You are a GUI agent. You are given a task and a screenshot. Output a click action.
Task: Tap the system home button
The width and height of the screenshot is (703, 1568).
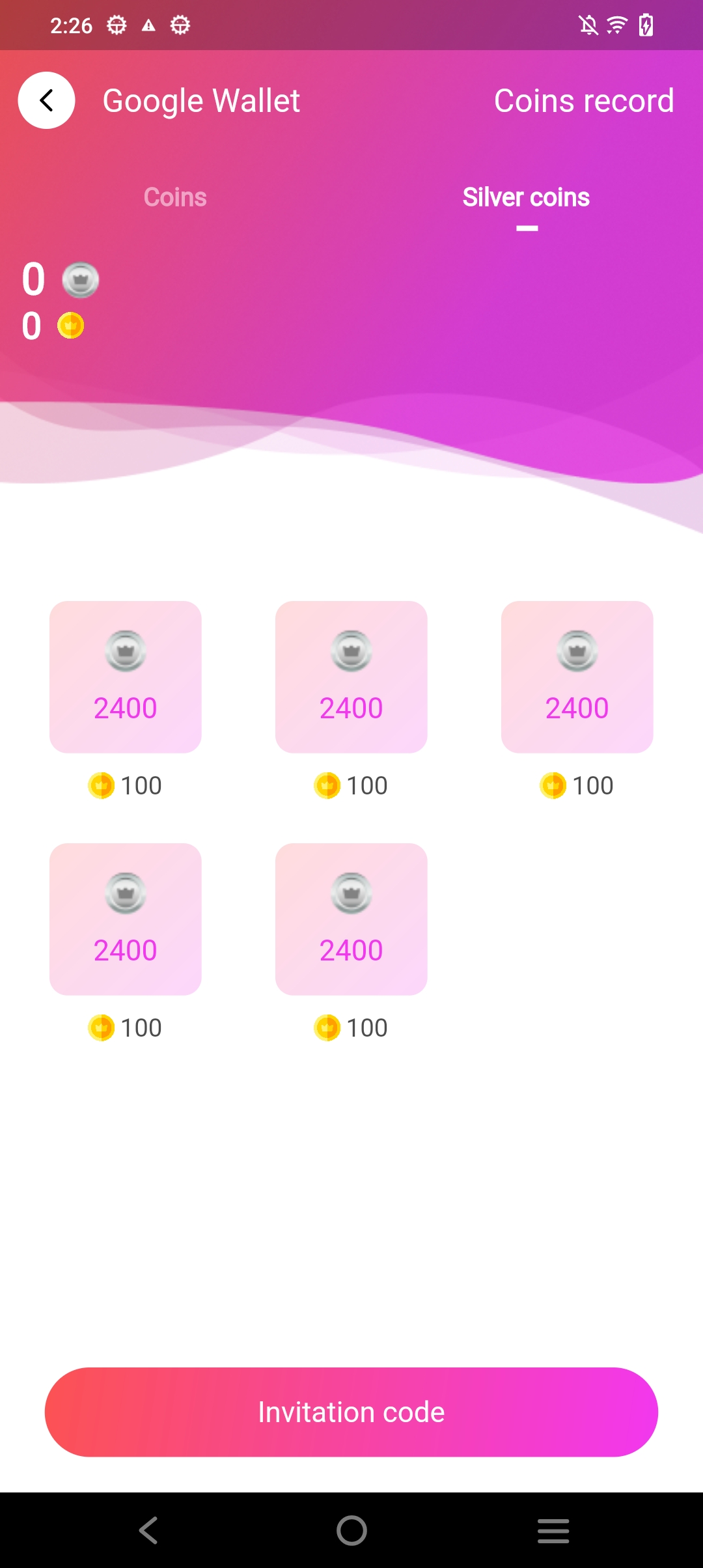(351, 1530)
